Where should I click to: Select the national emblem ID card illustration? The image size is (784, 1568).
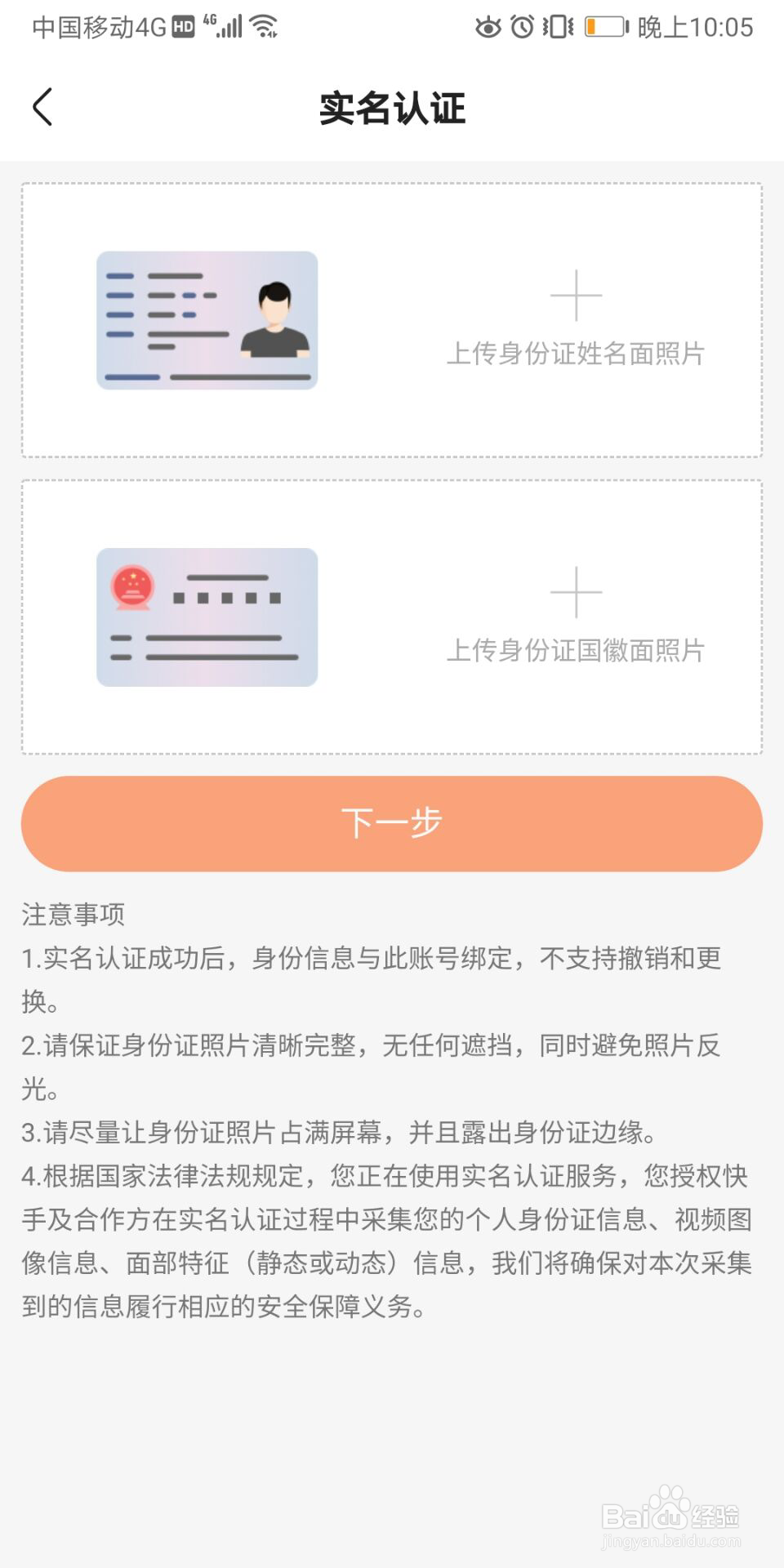click(x=207, y=618)
